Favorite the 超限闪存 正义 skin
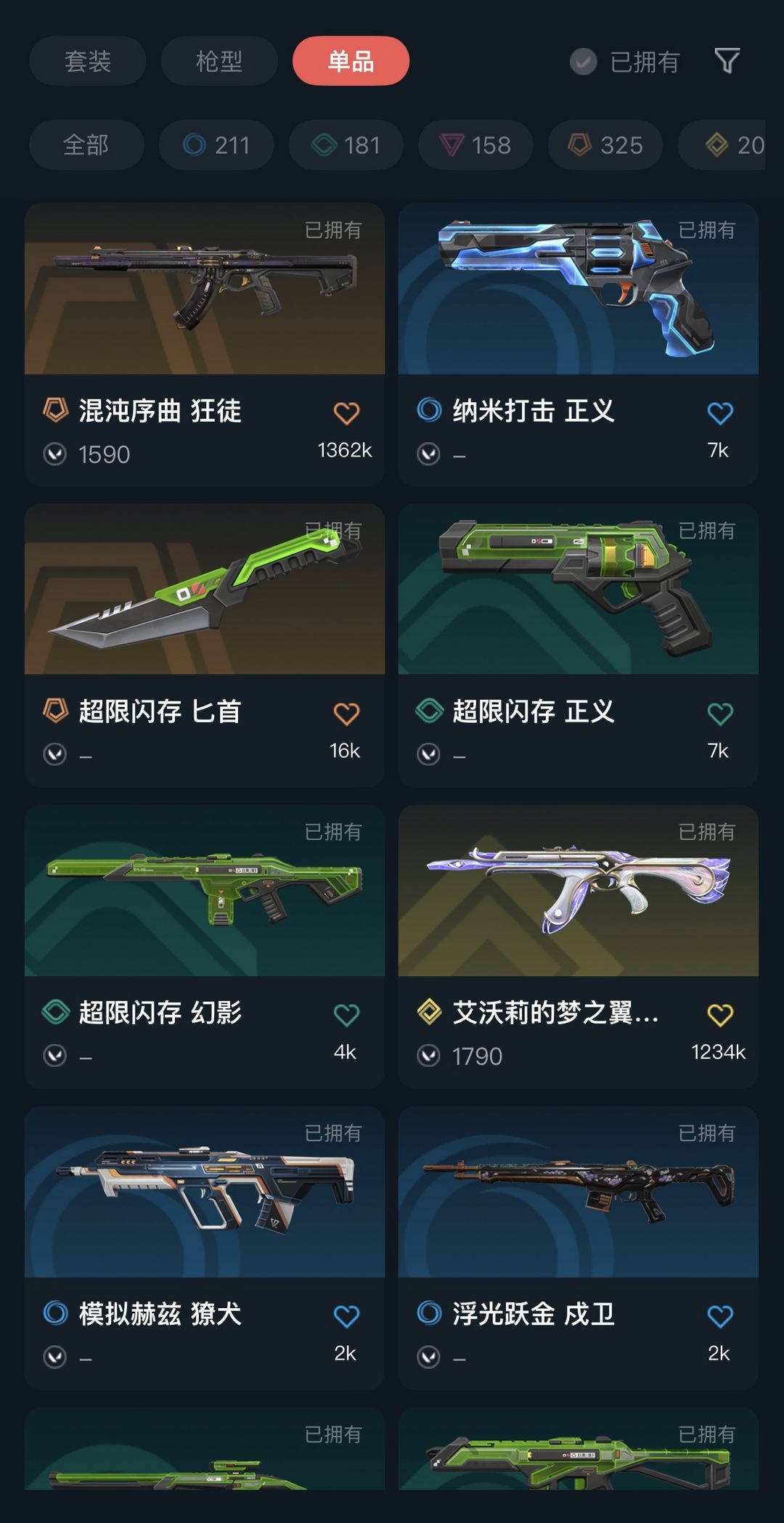 coord(719,714)
